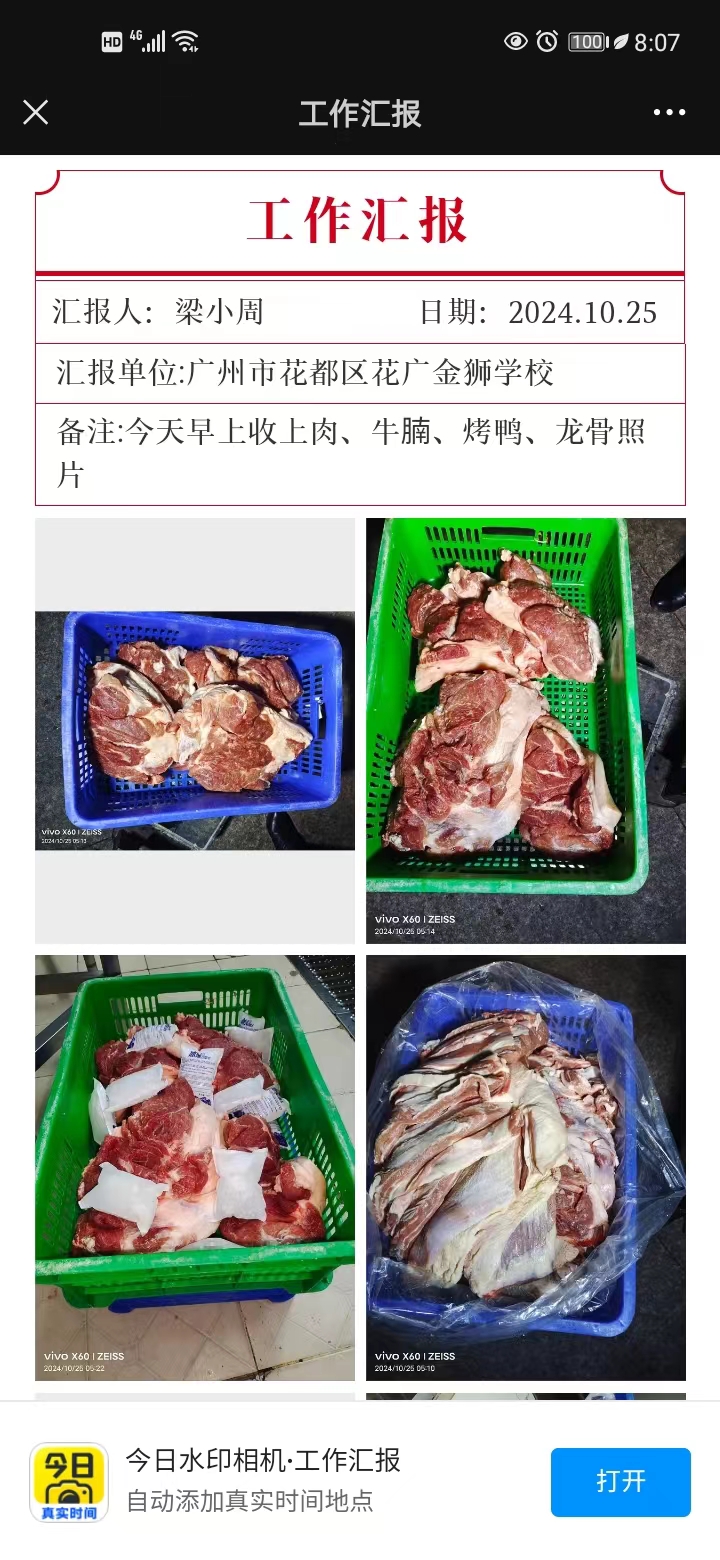View the meat photo in the blue basket

[x=195, y=731]
